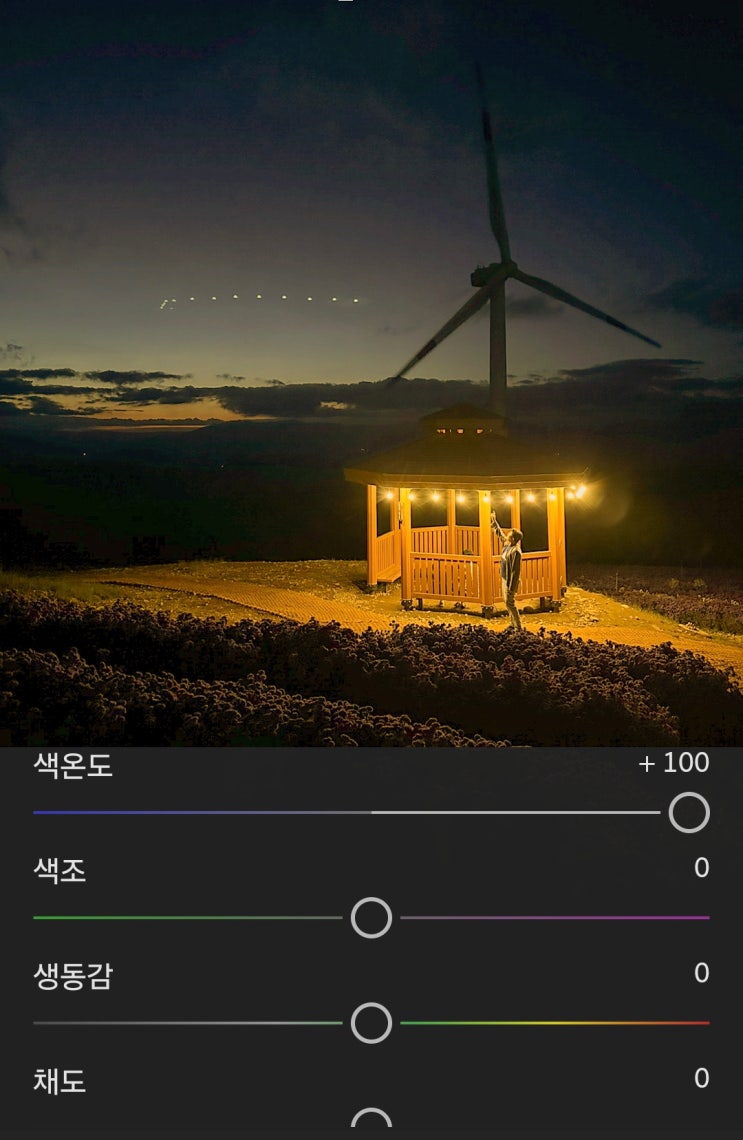The height and width of the screenshot is (1140, 743).
Task: Tap the 생동감 slider handle
Action: [x=371, y=1023]
